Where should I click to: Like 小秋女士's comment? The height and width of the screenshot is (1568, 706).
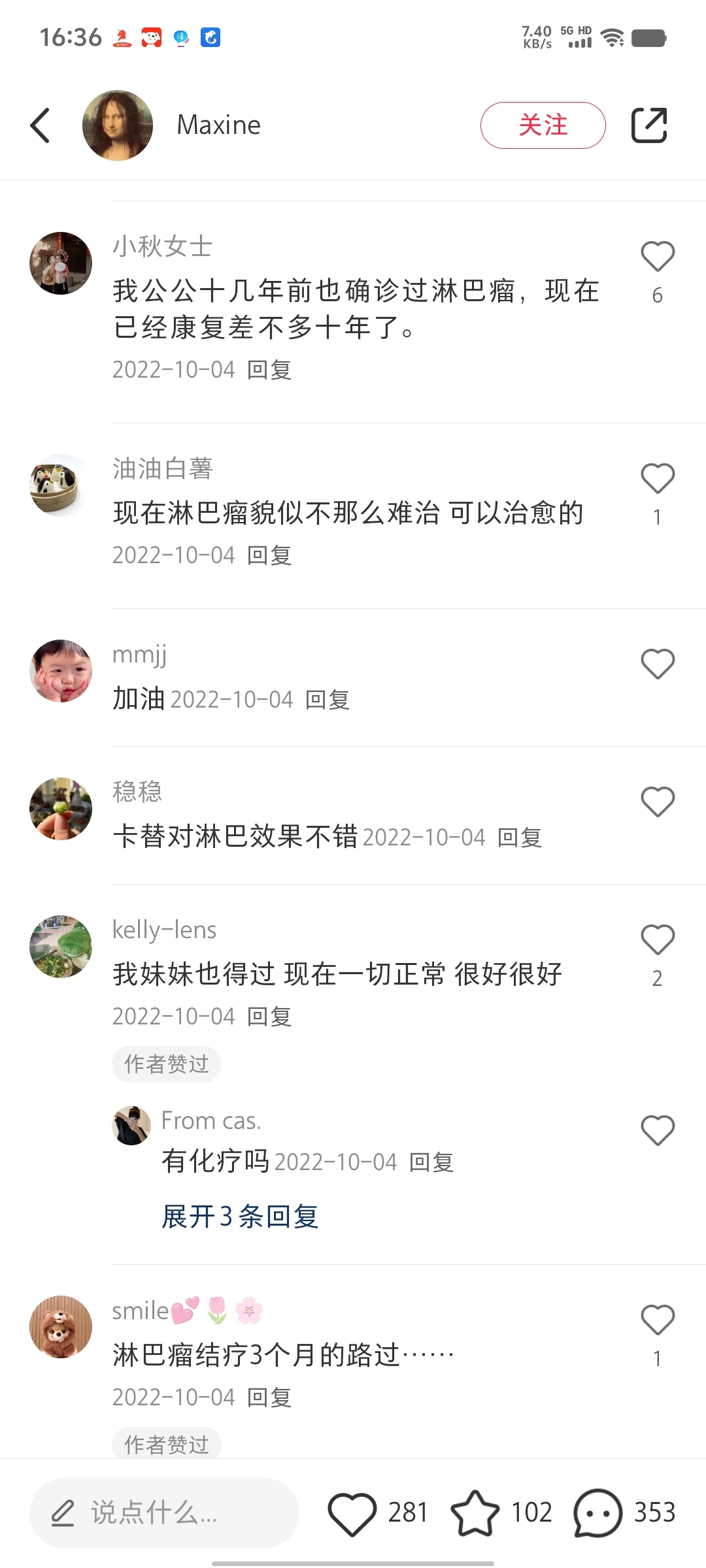click(657, 256)
